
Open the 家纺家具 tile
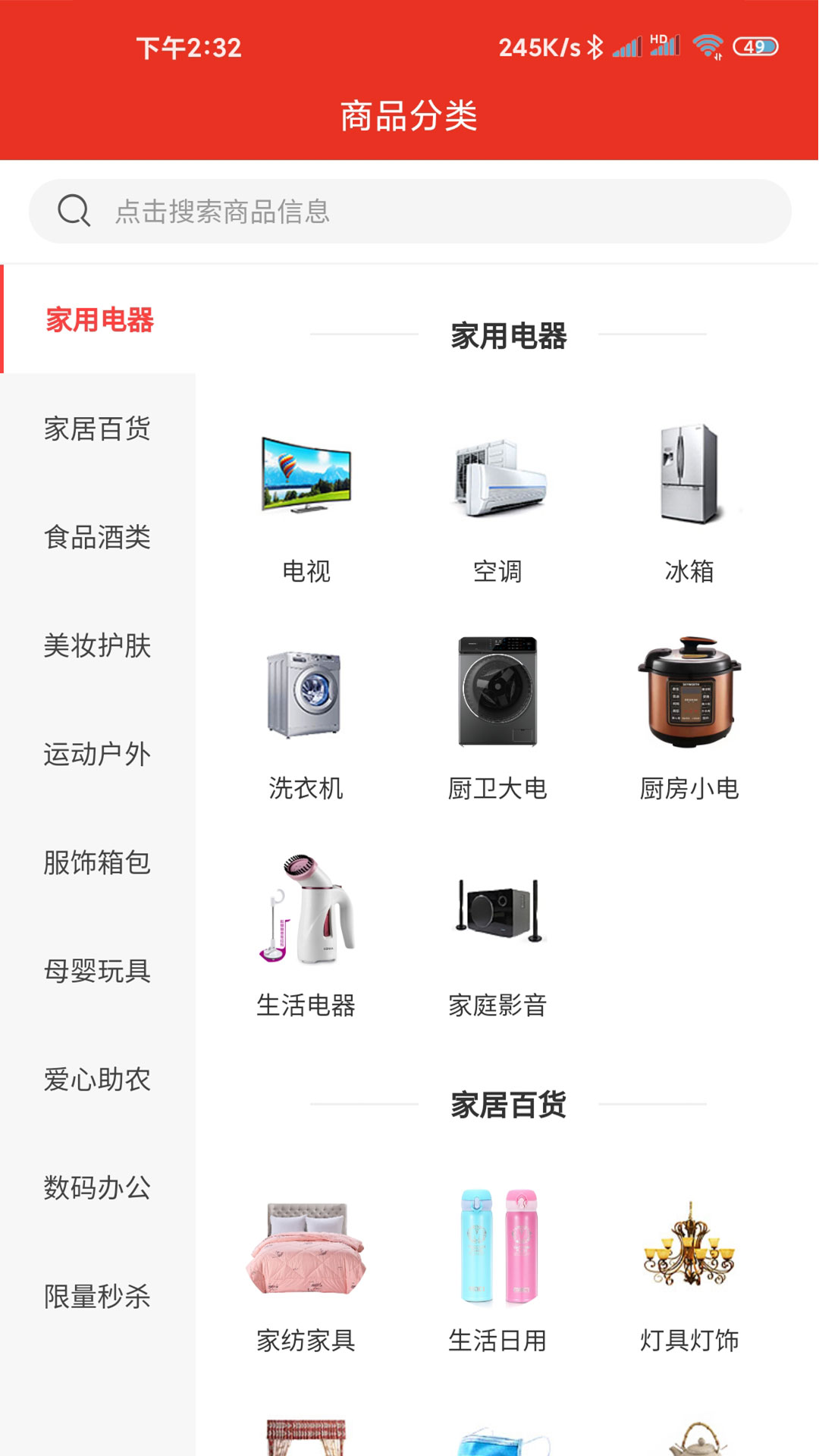pyautogui.click(x=306, y=1270)
